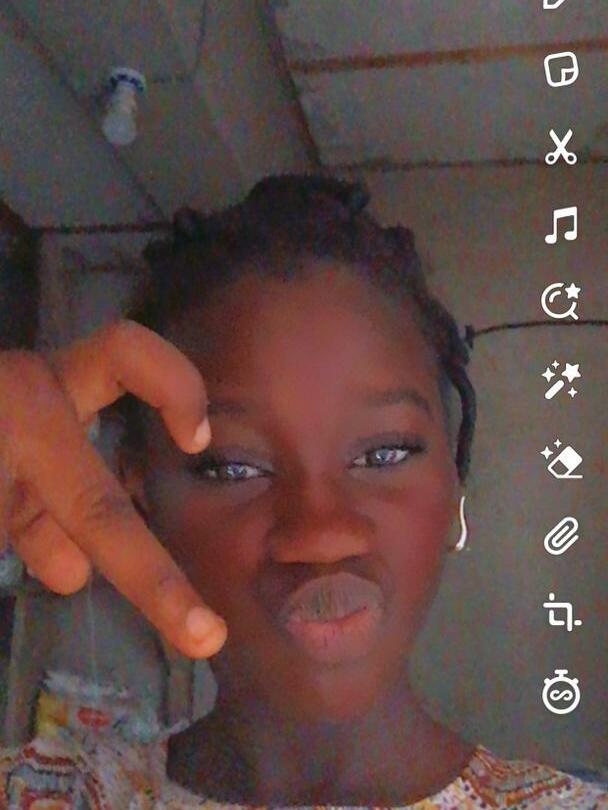Add music with the note icon
608x810 pixels.
coord(561,225)
